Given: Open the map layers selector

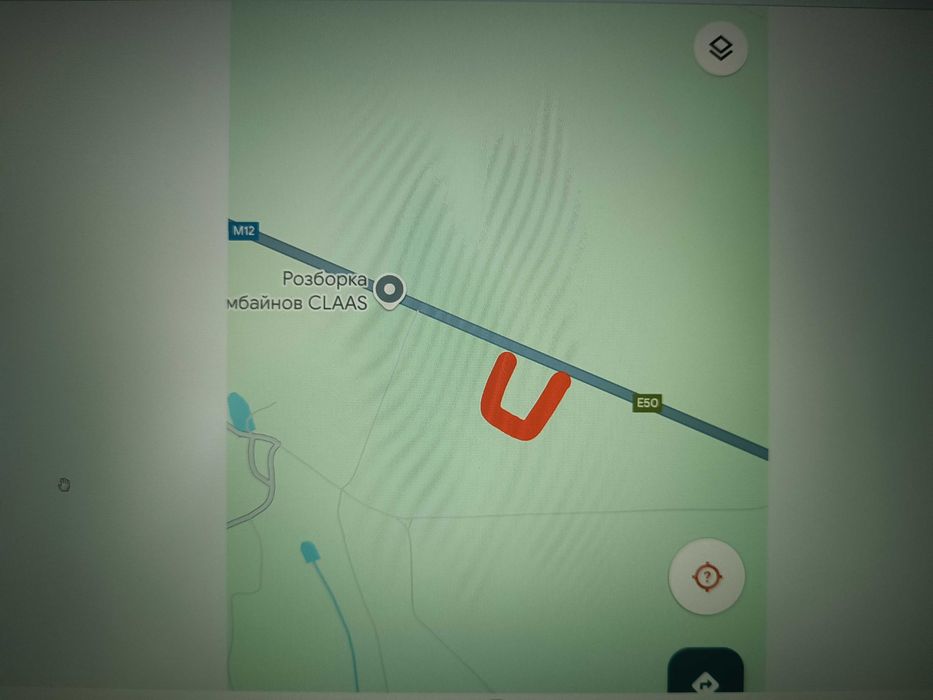Looking at the screenshot, I should pyautogui.click(x=721, y=49).
